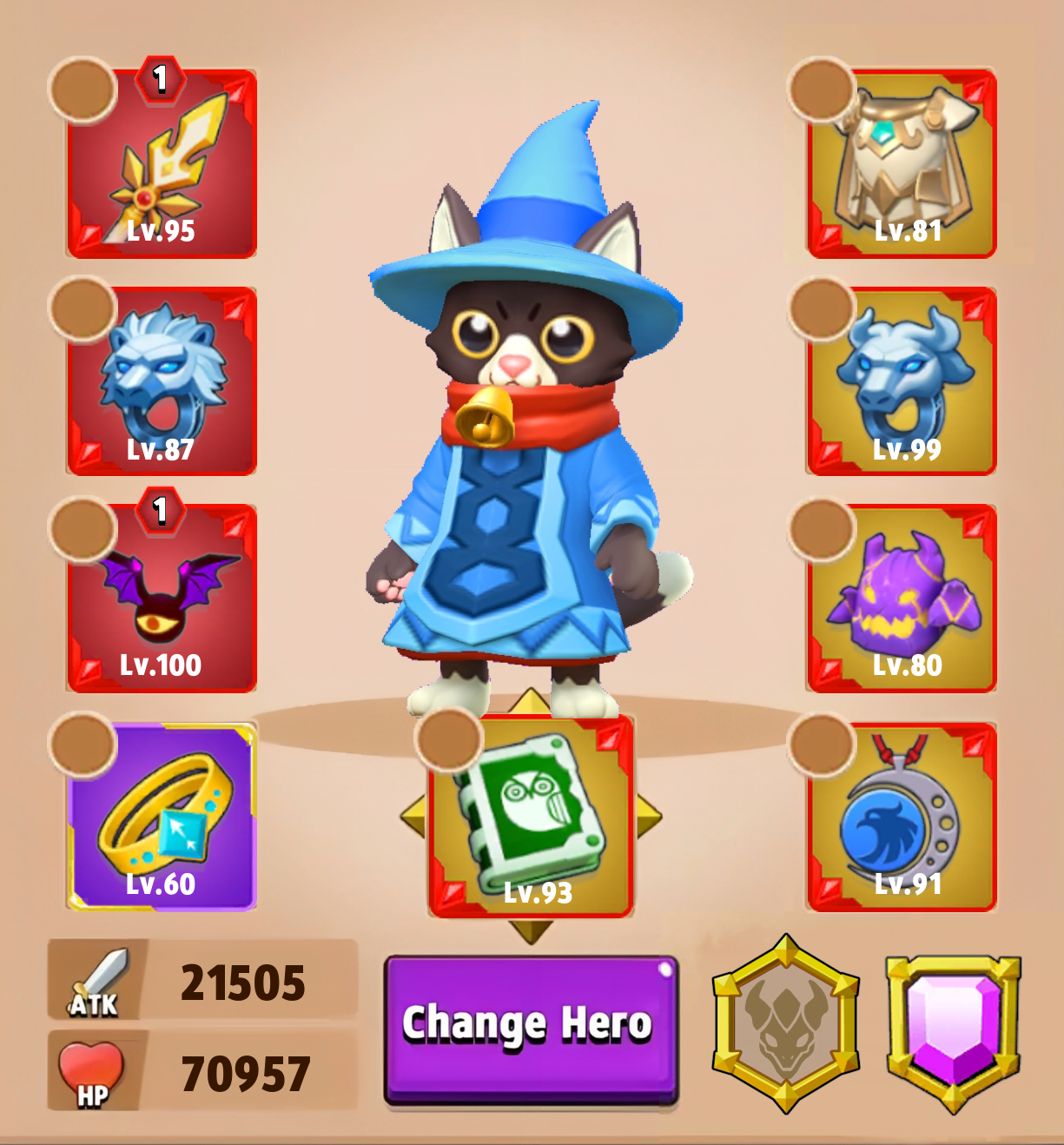Open the Lv.100 bat pet slot

[x=162, y=598]
